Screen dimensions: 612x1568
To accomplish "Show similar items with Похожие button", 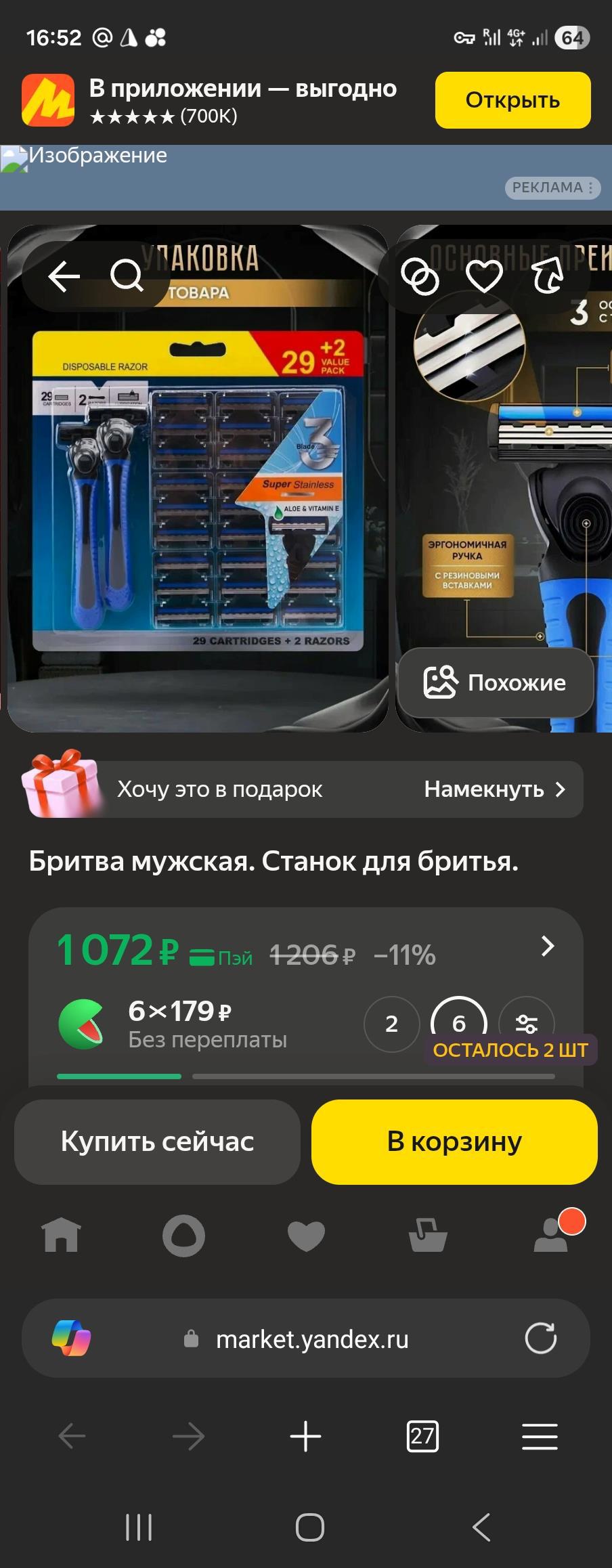I will tap(495, 682).
